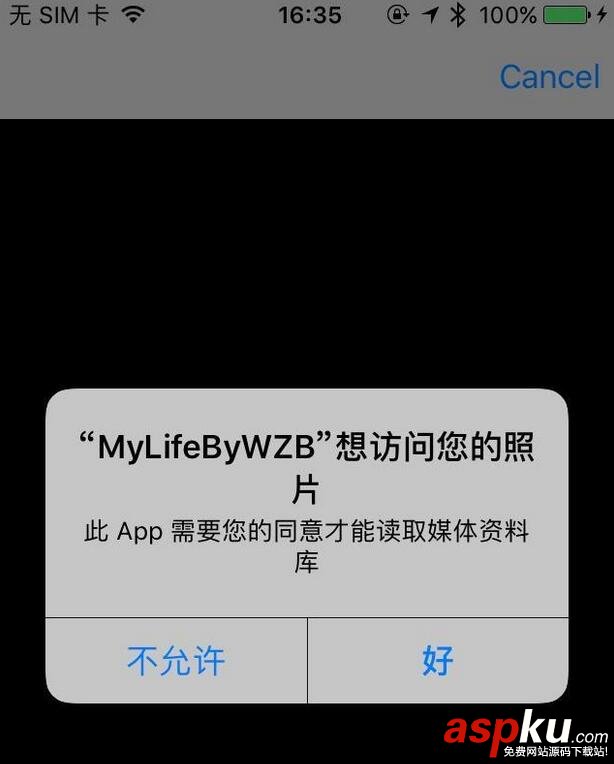Tap Cancel in the top bar

pos(549,76)
